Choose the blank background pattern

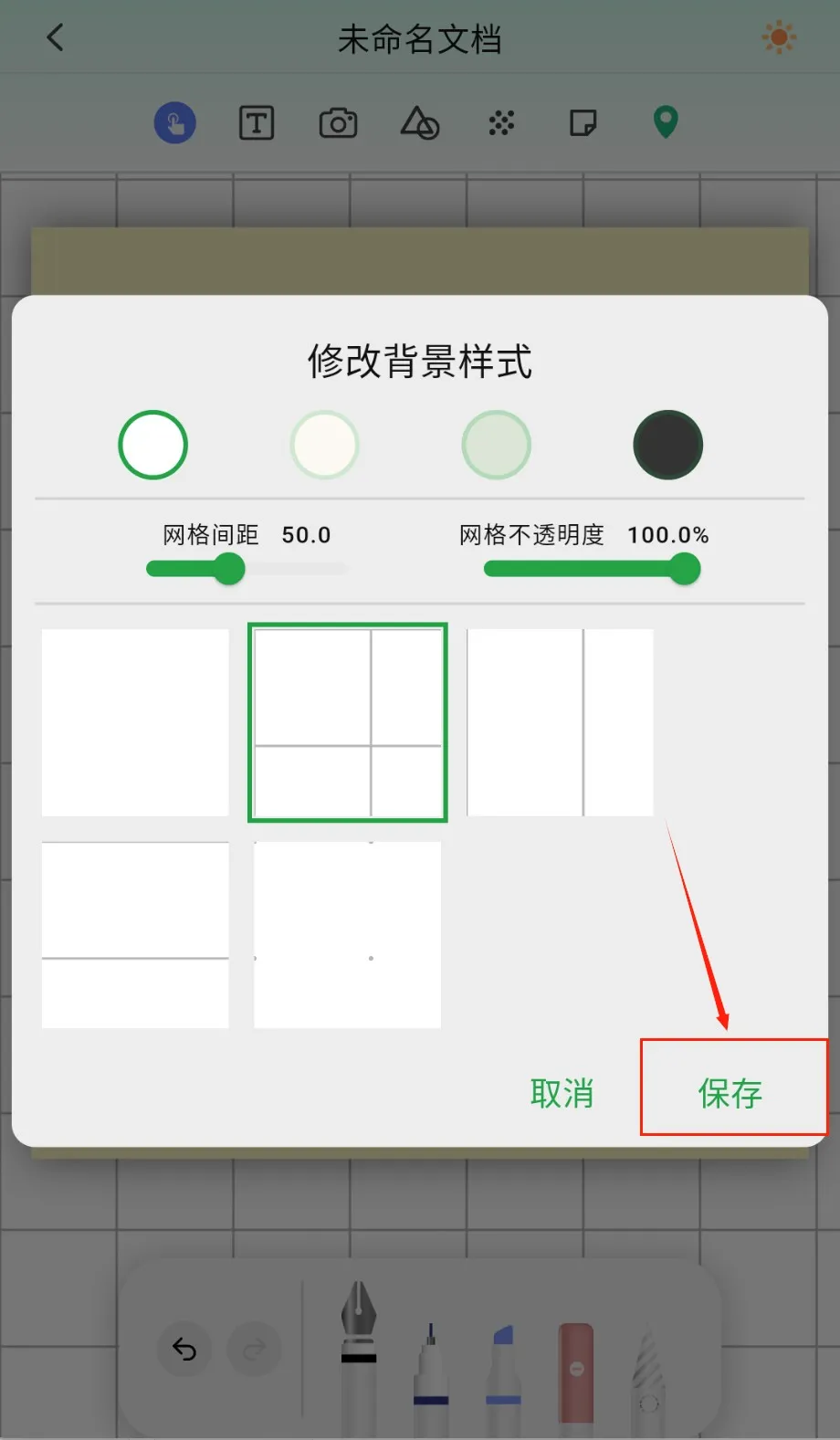pos(135,722)
